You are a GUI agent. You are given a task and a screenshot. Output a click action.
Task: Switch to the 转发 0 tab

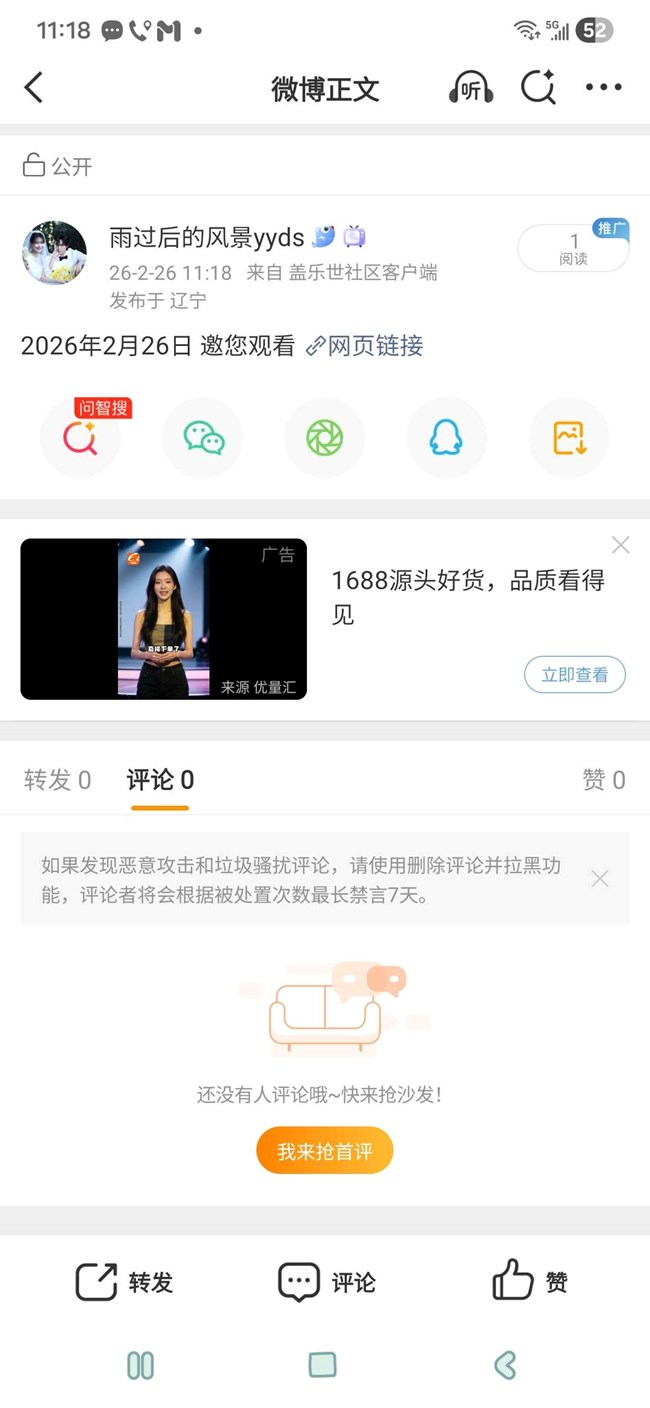click(57, 780)
